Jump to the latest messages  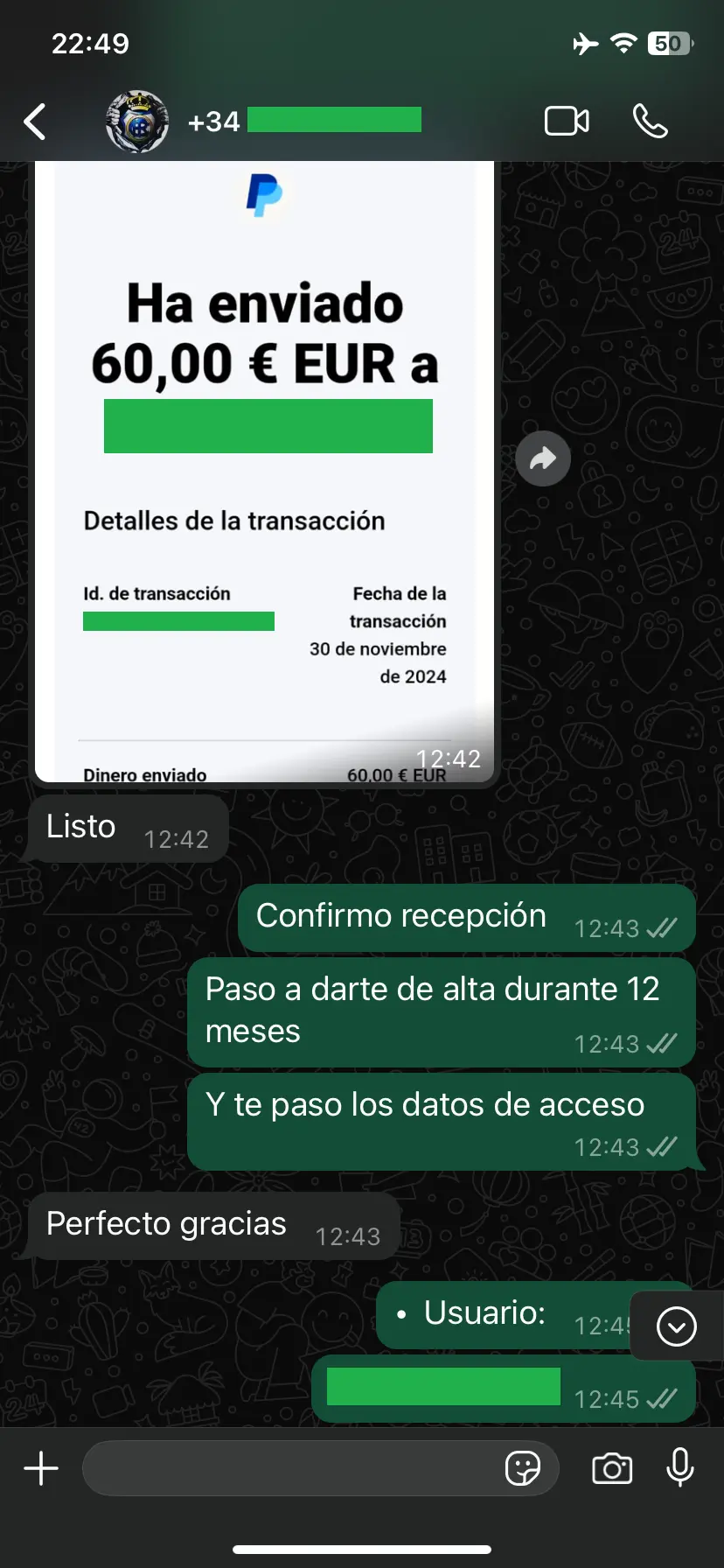click(x=676, y=1326)
